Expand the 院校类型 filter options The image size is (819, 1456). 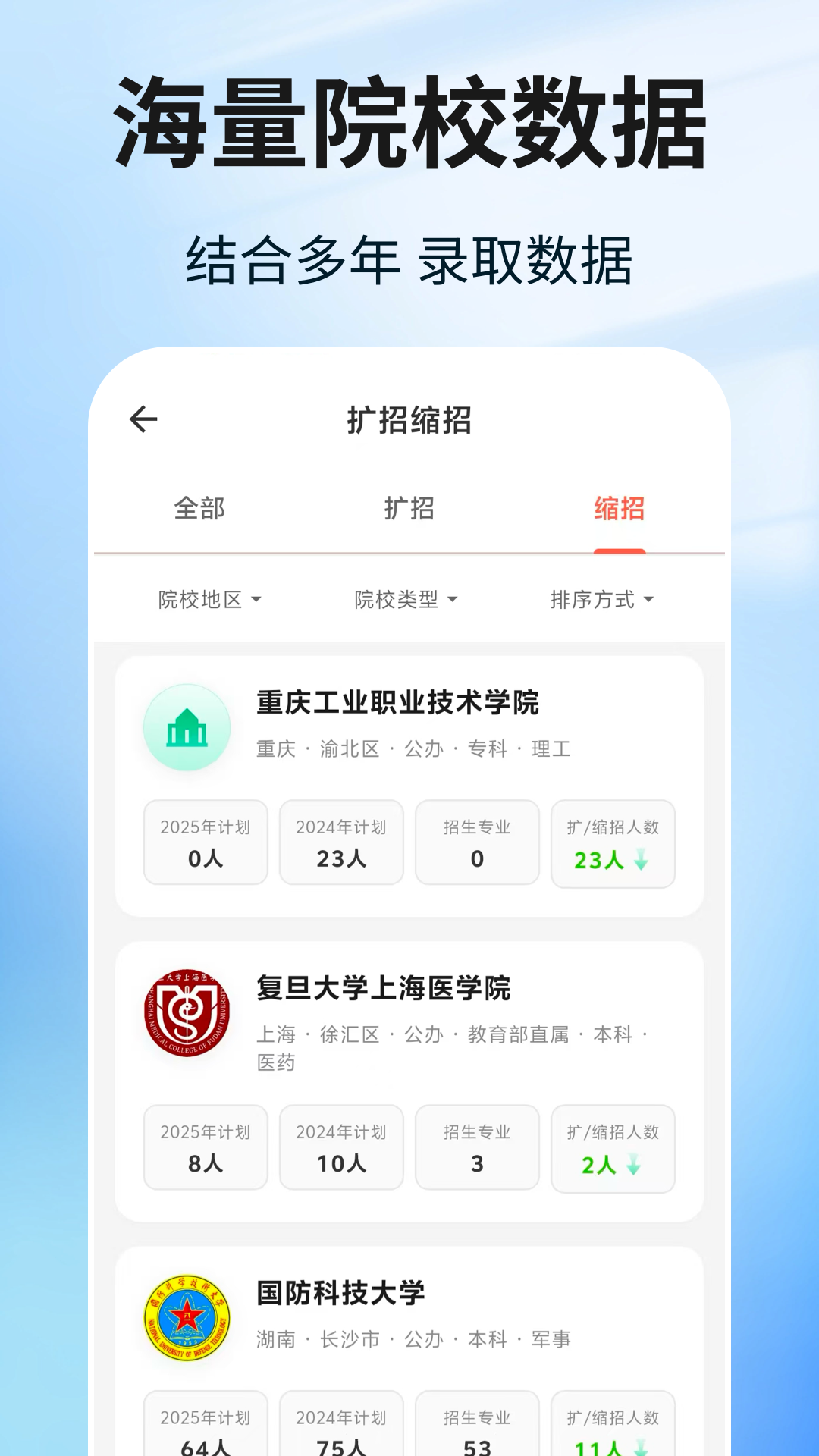tap(402, 599)
